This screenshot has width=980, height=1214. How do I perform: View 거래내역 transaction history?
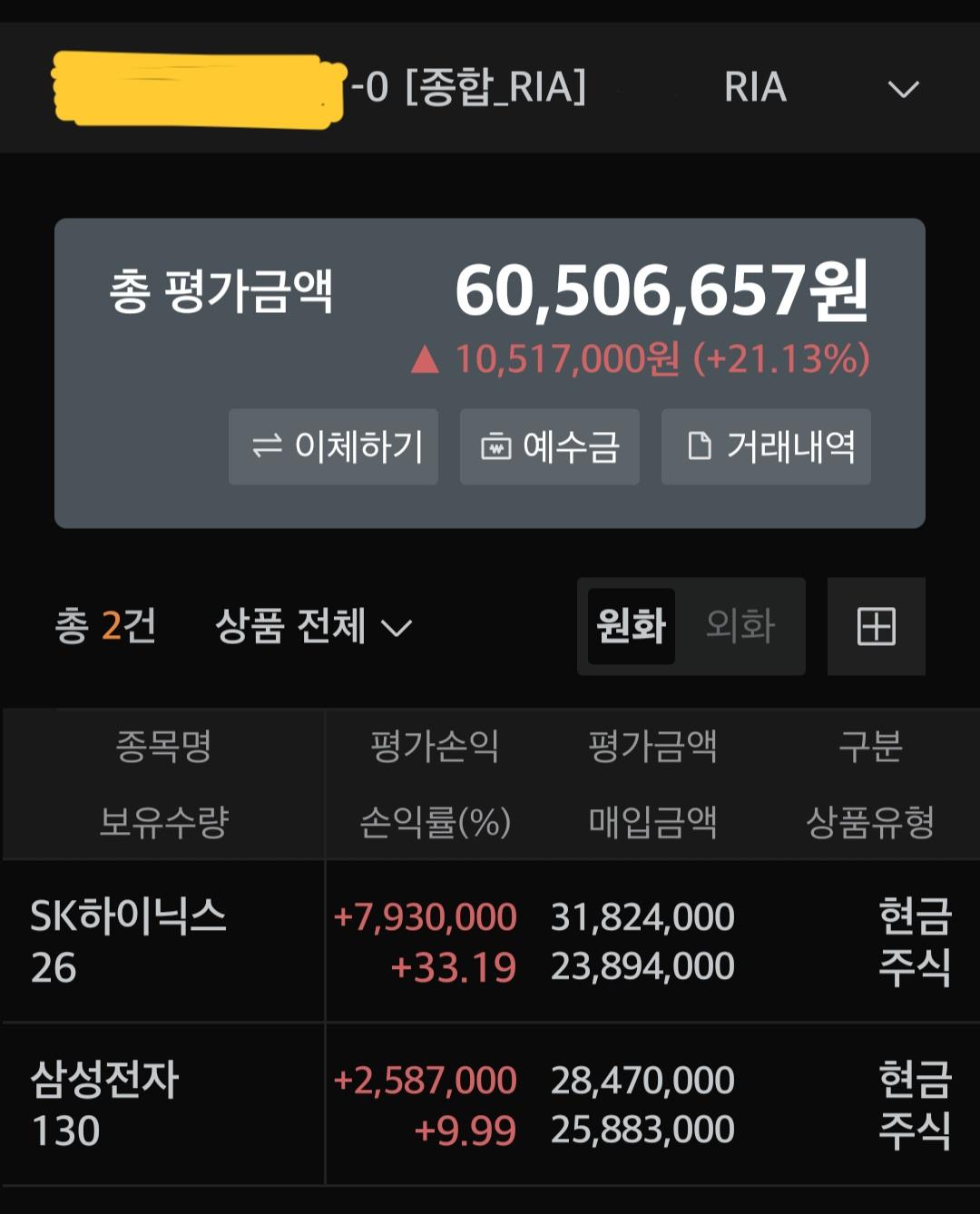[x=767, y=446]
